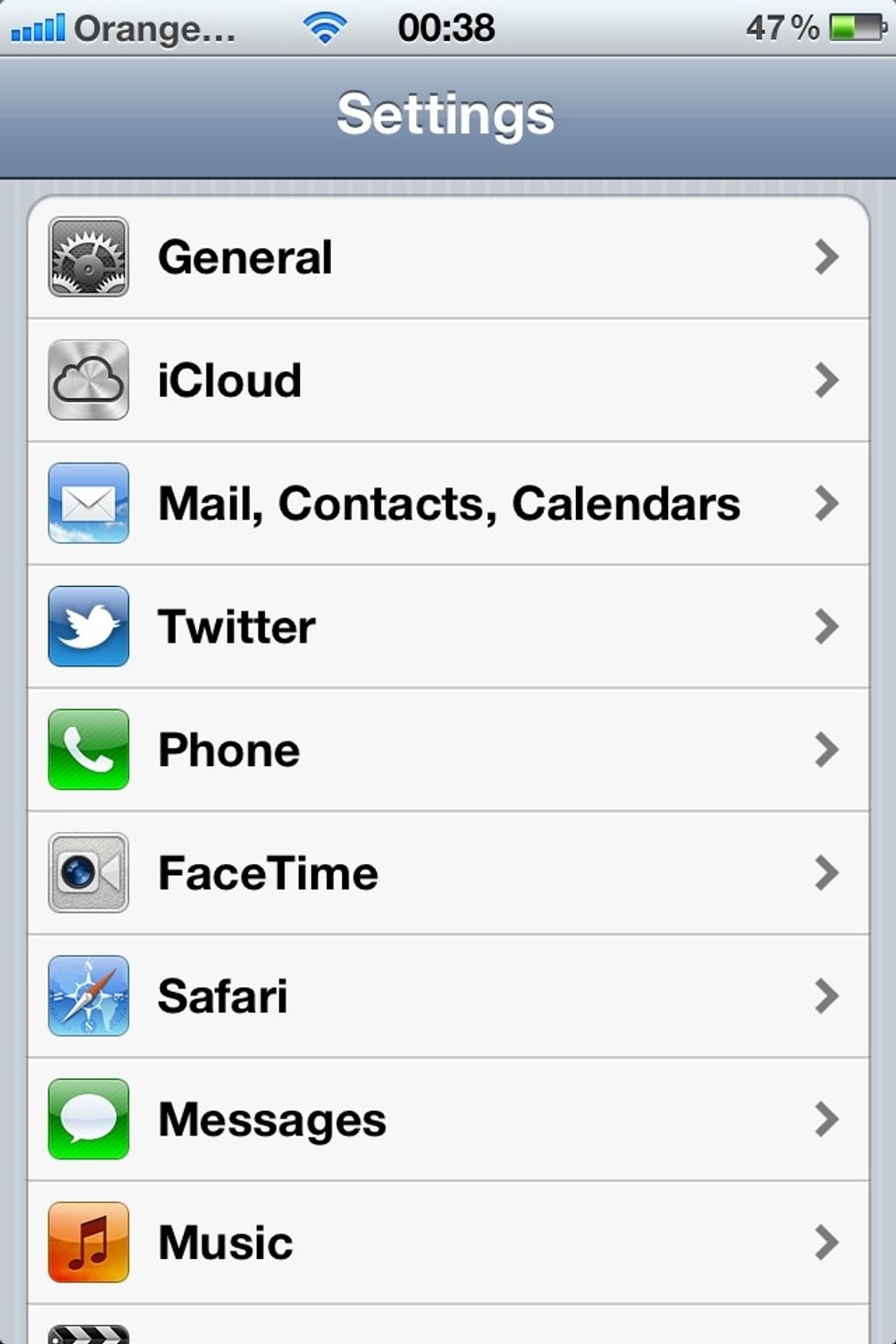The height and width of the screenshot is (1344, 896).
Task: Open iCloud settings
Action: [x=447, y=380]
